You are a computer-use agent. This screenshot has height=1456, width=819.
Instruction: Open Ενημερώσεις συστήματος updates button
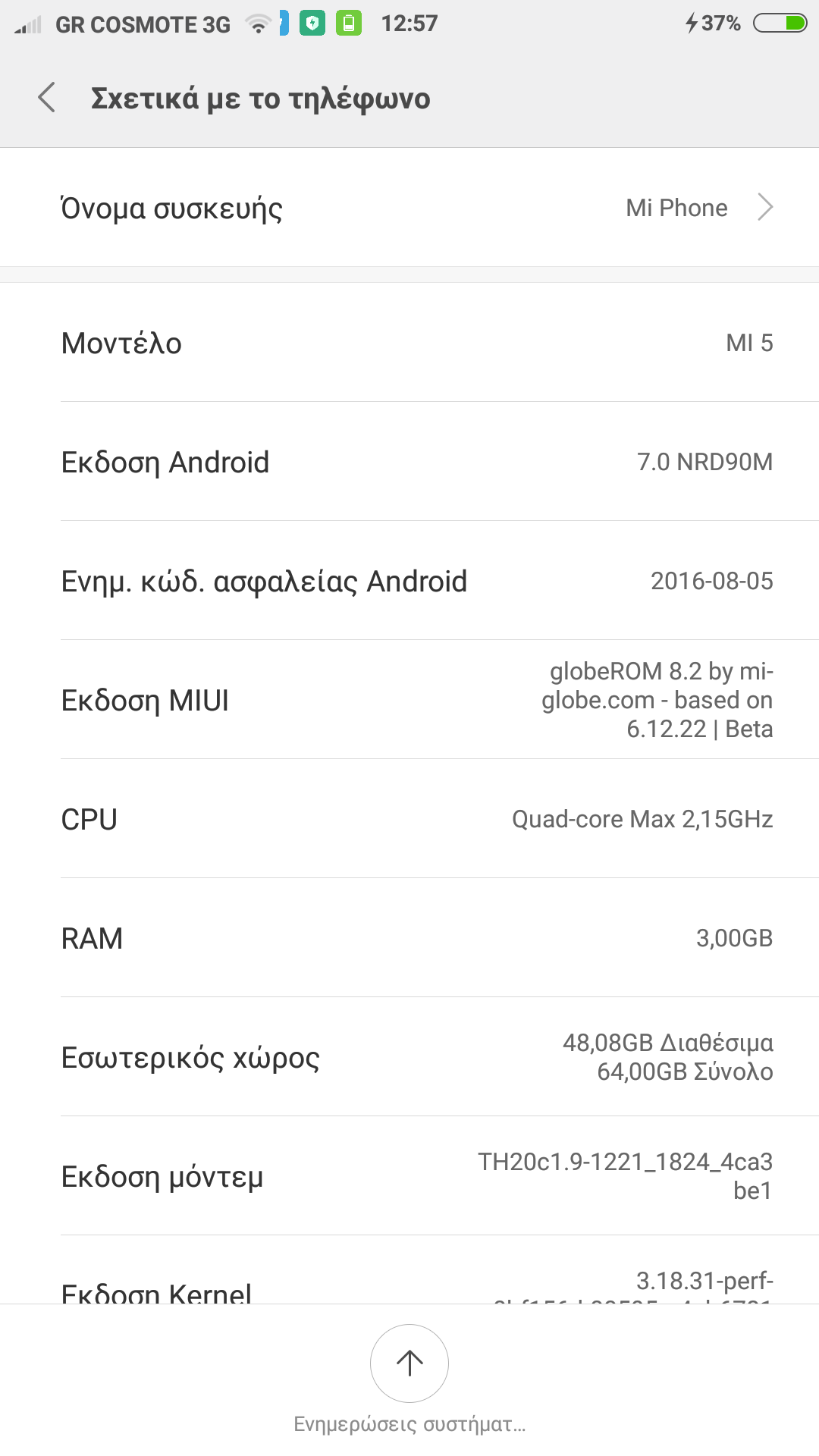point(409,1363)
